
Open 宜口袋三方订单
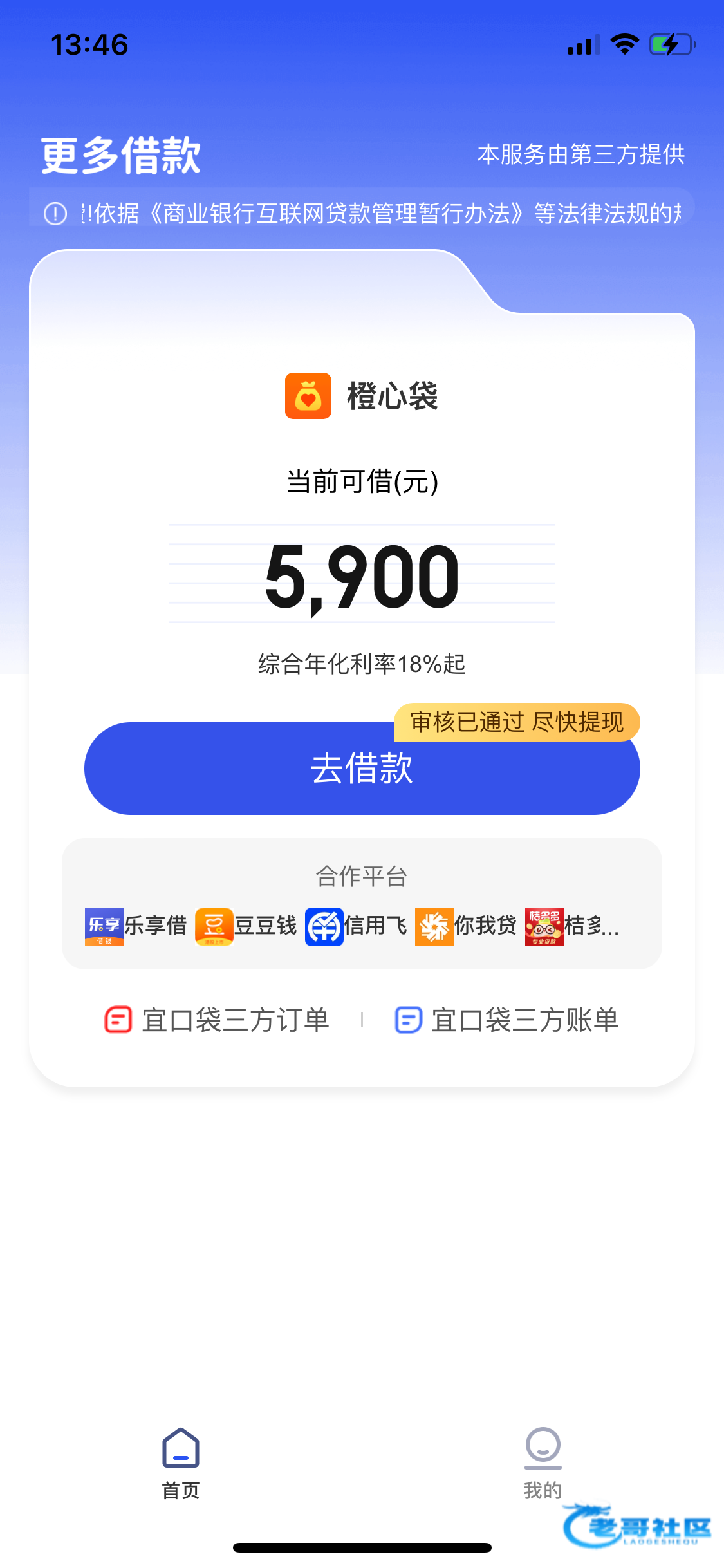click(x=218, y=1020)
